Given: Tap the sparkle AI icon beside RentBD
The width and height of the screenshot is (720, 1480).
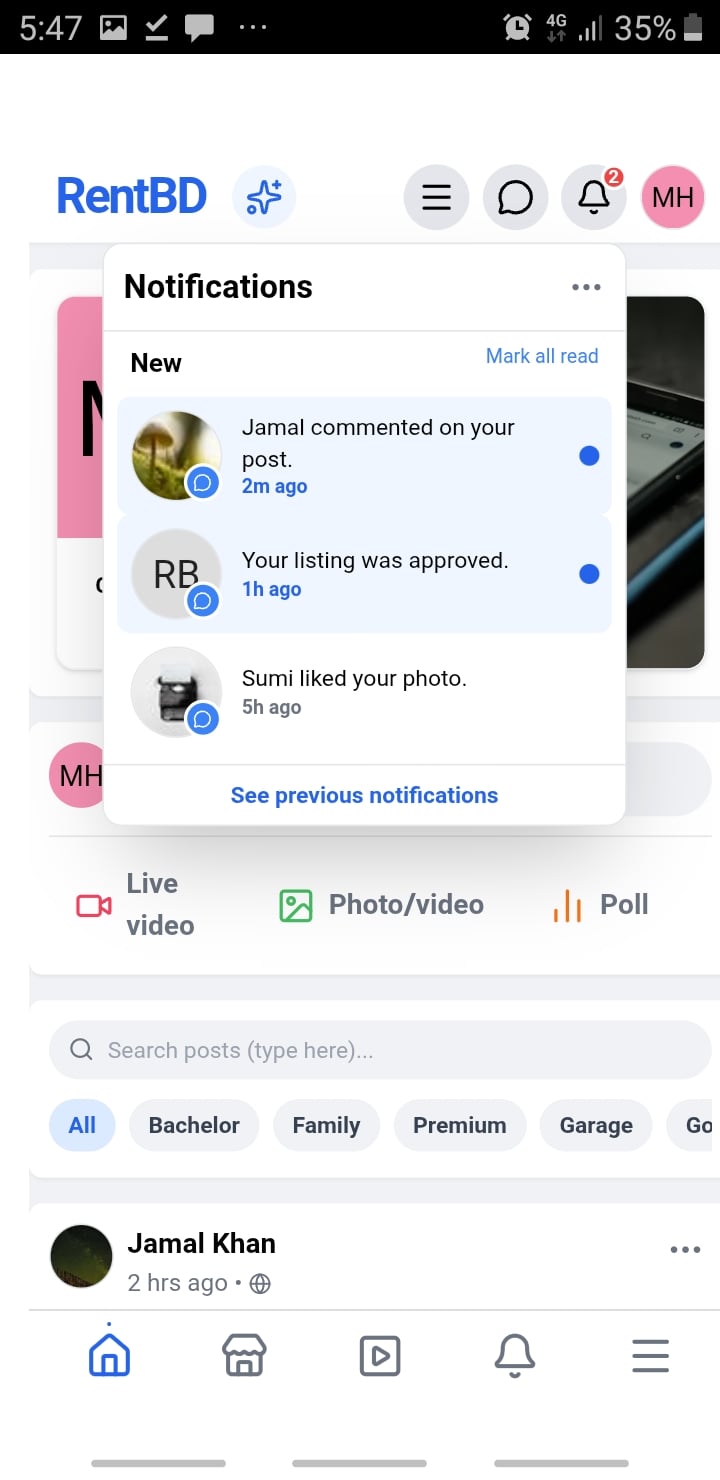Looking at the screenshot, I should tap(264, 197).
